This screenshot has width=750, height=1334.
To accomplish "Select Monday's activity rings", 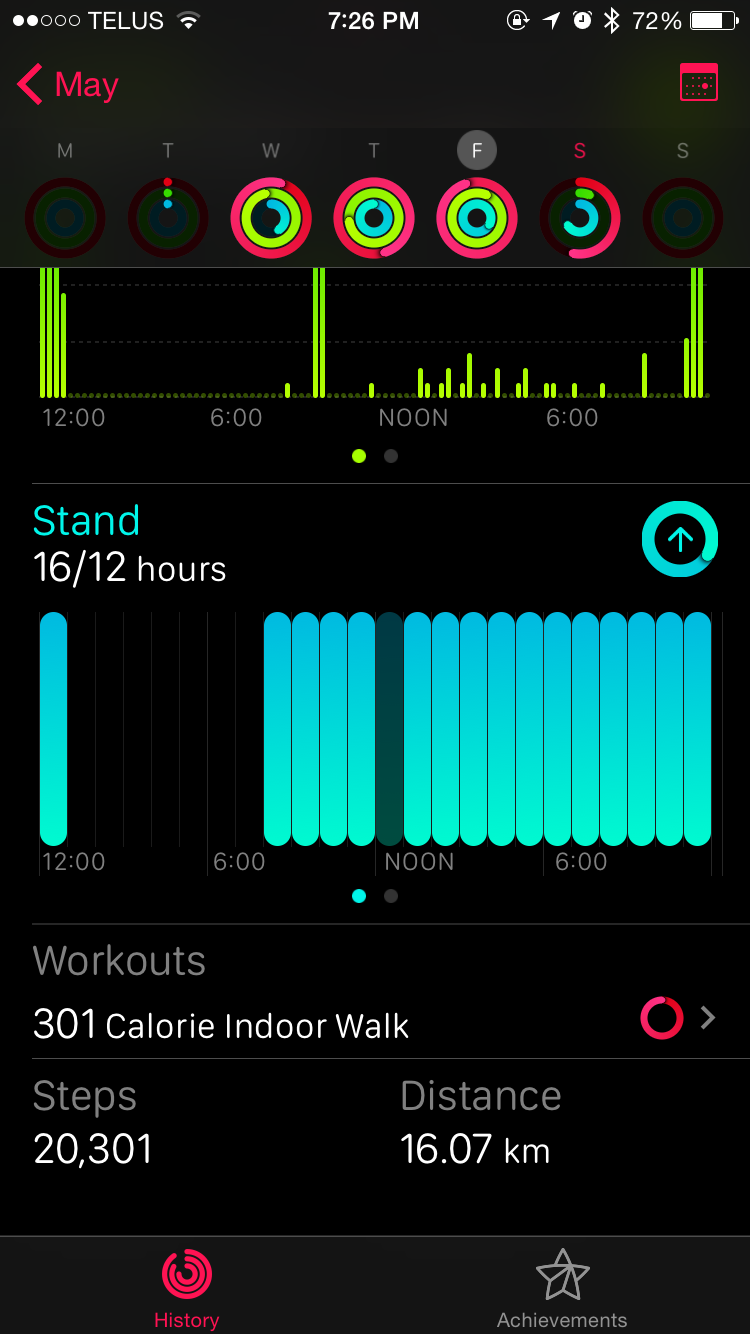I will (x=65, y=218).
